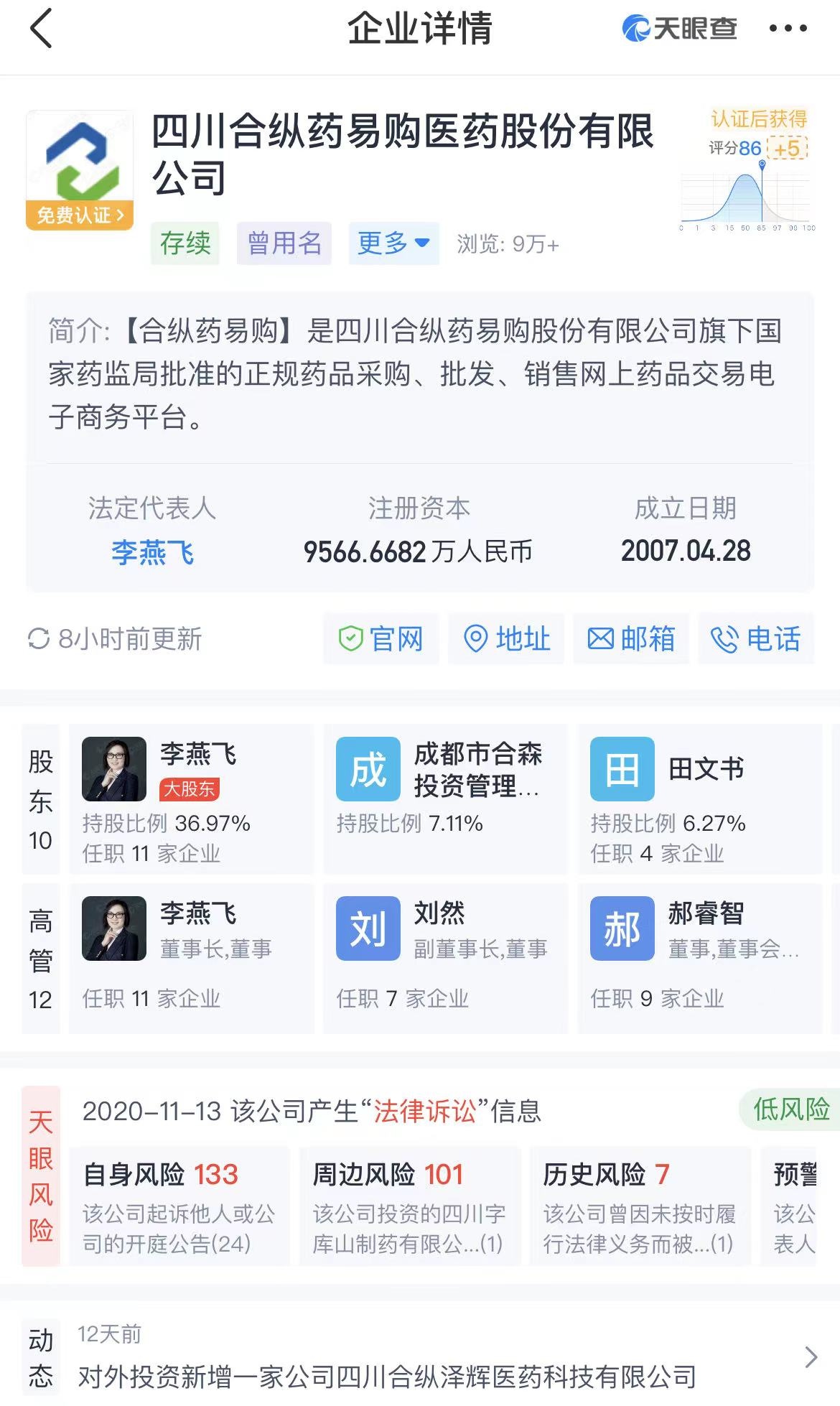Open the 动态 investment news row
The image size is (840, 1406).
tap(431, 1359)
